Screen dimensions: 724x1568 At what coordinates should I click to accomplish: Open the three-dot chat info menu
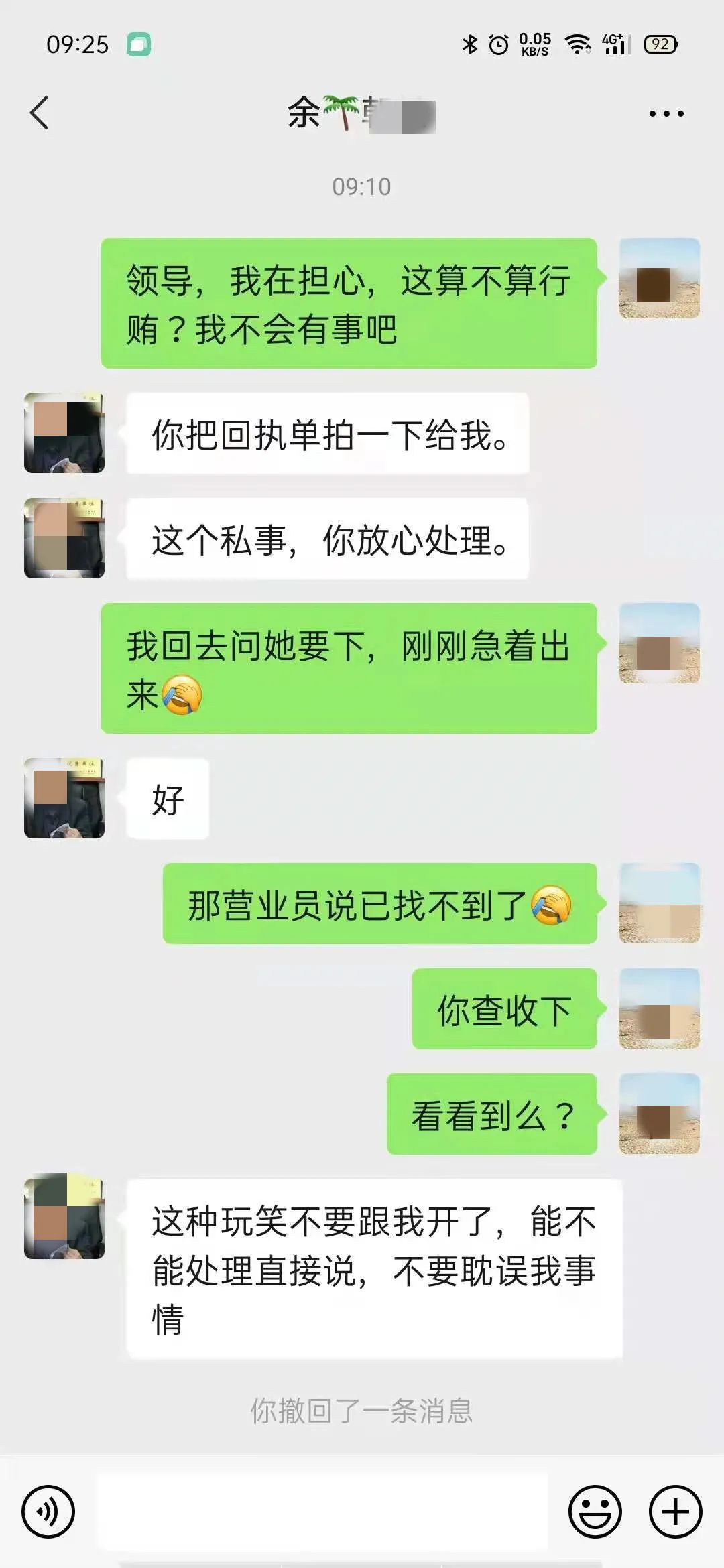pos(666,114)
